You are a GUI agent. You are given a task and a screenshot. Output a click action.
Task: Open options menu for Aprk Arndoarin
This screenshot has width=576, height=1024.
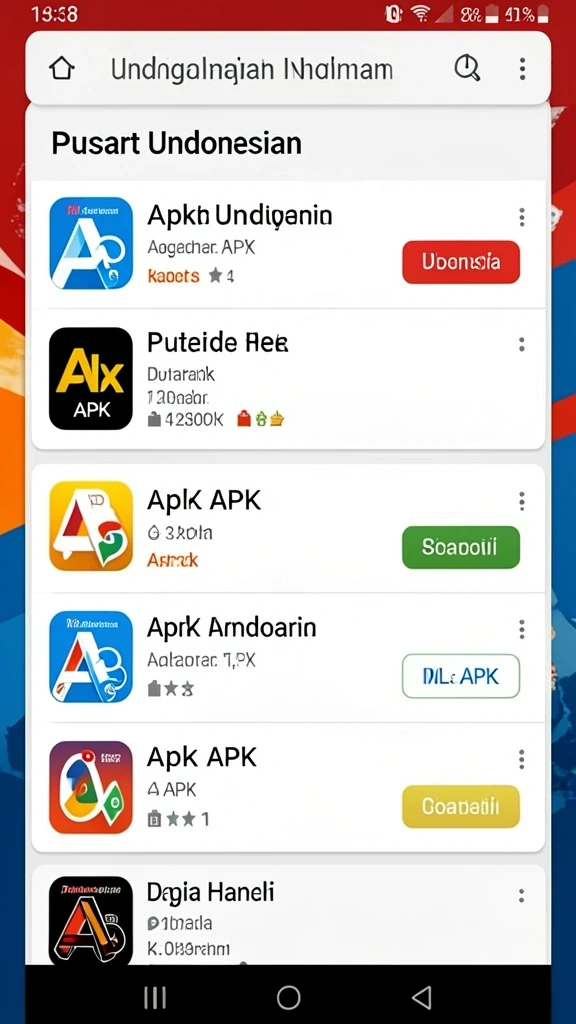(521, 630)
